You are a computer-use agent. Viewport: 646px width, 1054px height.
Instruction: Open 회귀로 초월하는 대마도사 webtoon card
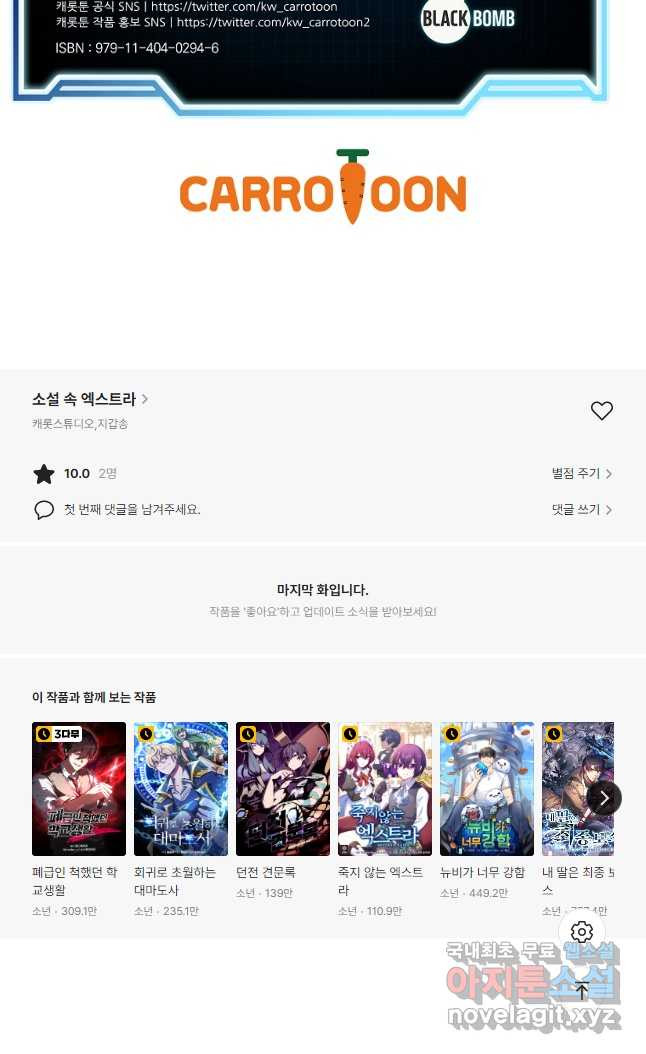pos(181,789)
